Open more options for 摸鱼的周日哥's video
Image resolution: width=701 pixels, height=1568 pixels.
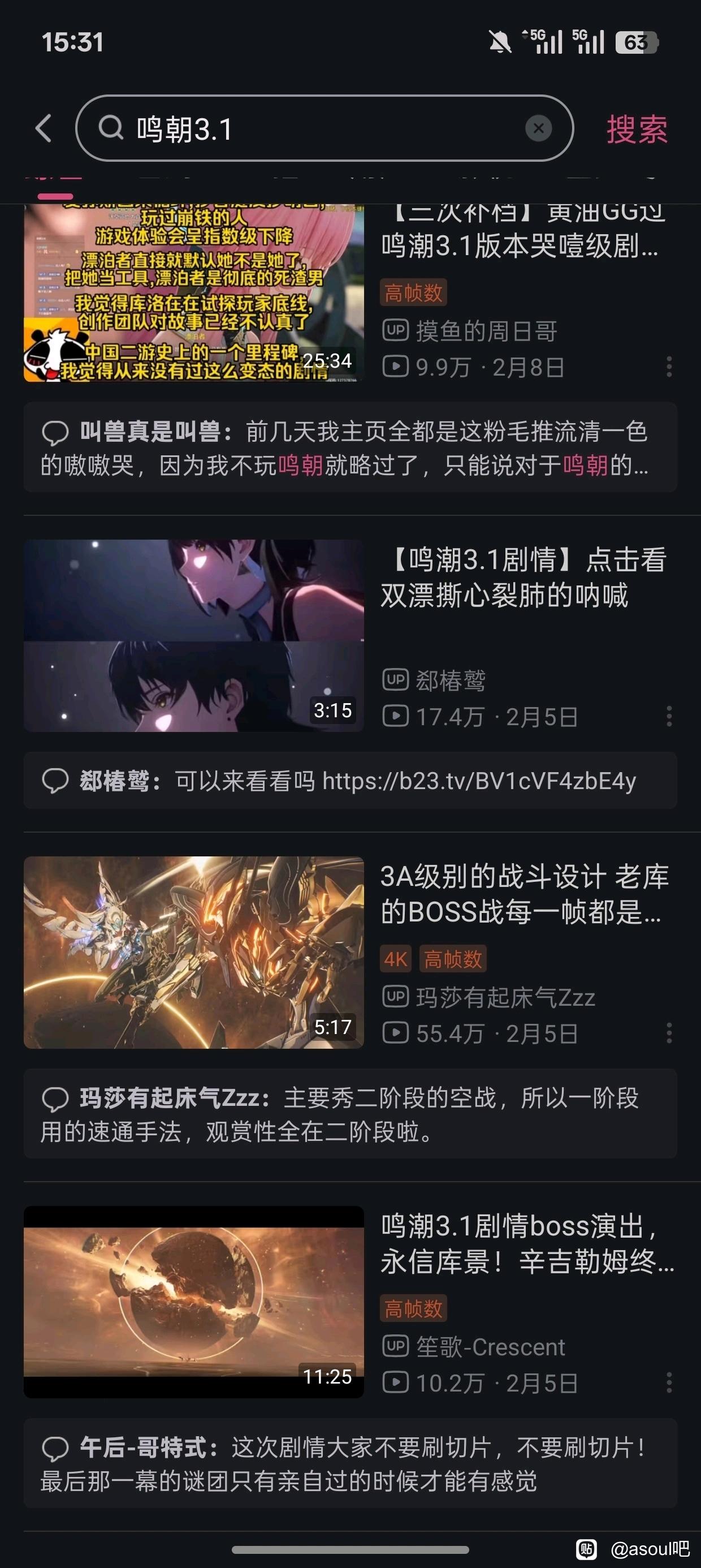(x=669, y=367)
